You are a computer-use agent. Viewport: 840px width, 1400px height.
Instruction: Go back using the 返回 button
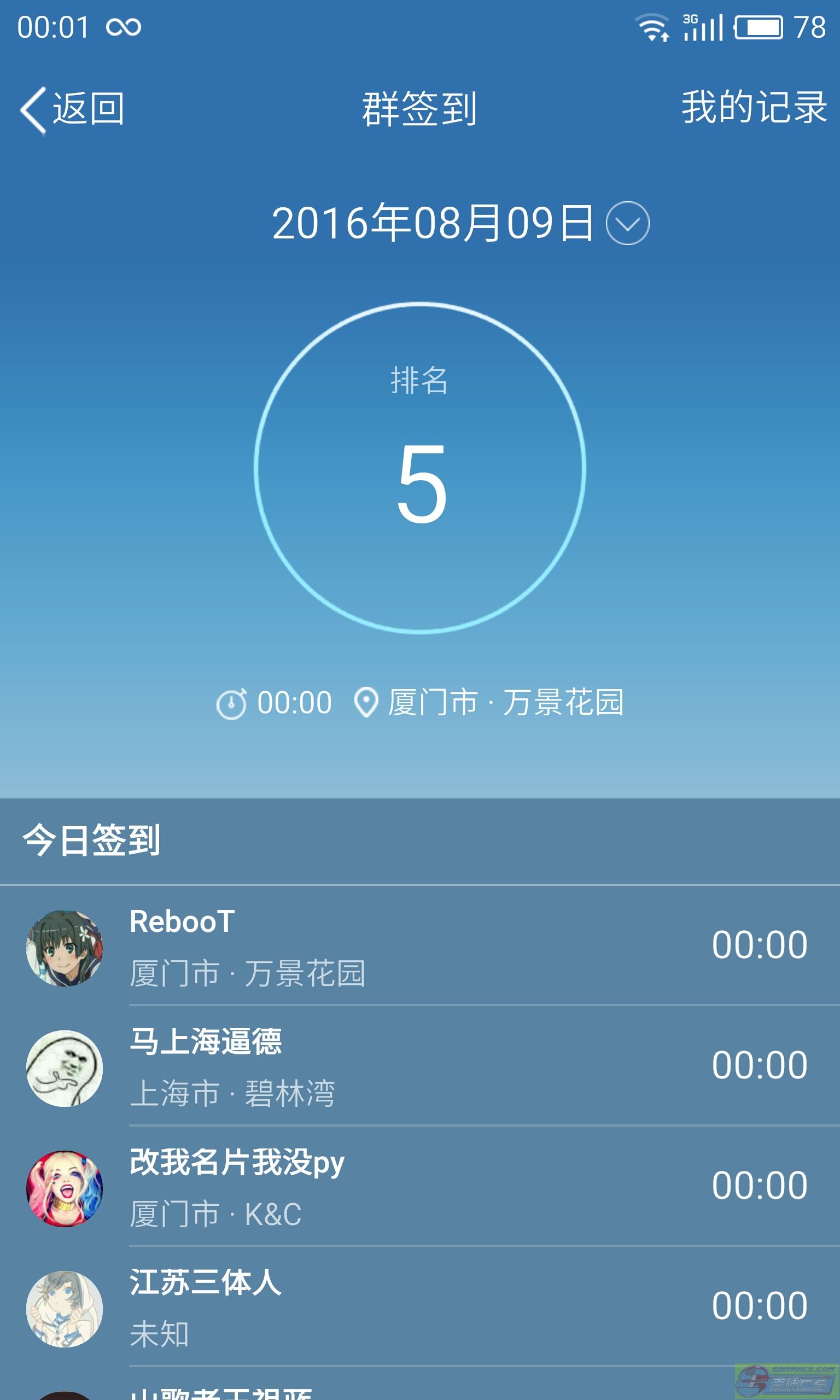[72, 109]
